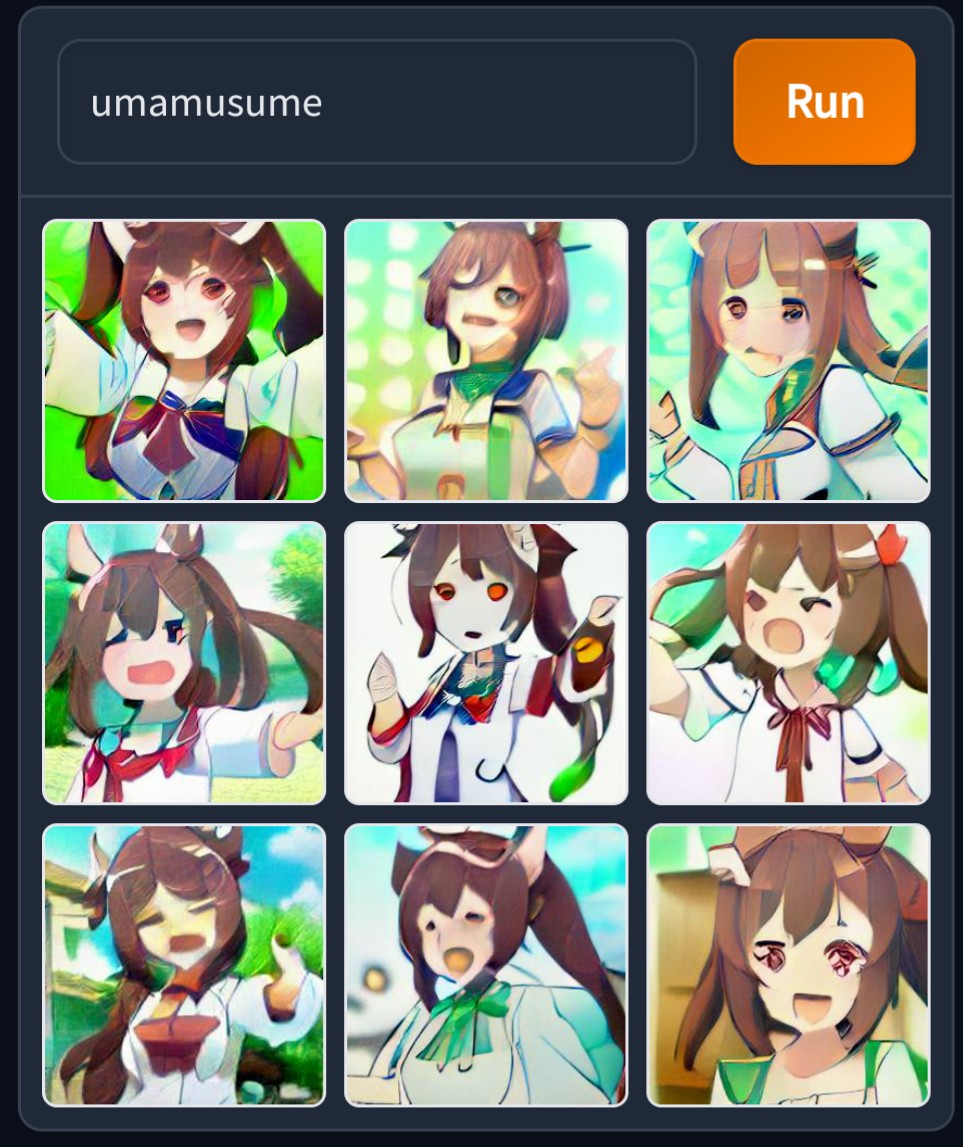This screenshot has height=1147, width=963.
Task: Open the middle-right image with brown ribbon tie
Action: [788, 662]
